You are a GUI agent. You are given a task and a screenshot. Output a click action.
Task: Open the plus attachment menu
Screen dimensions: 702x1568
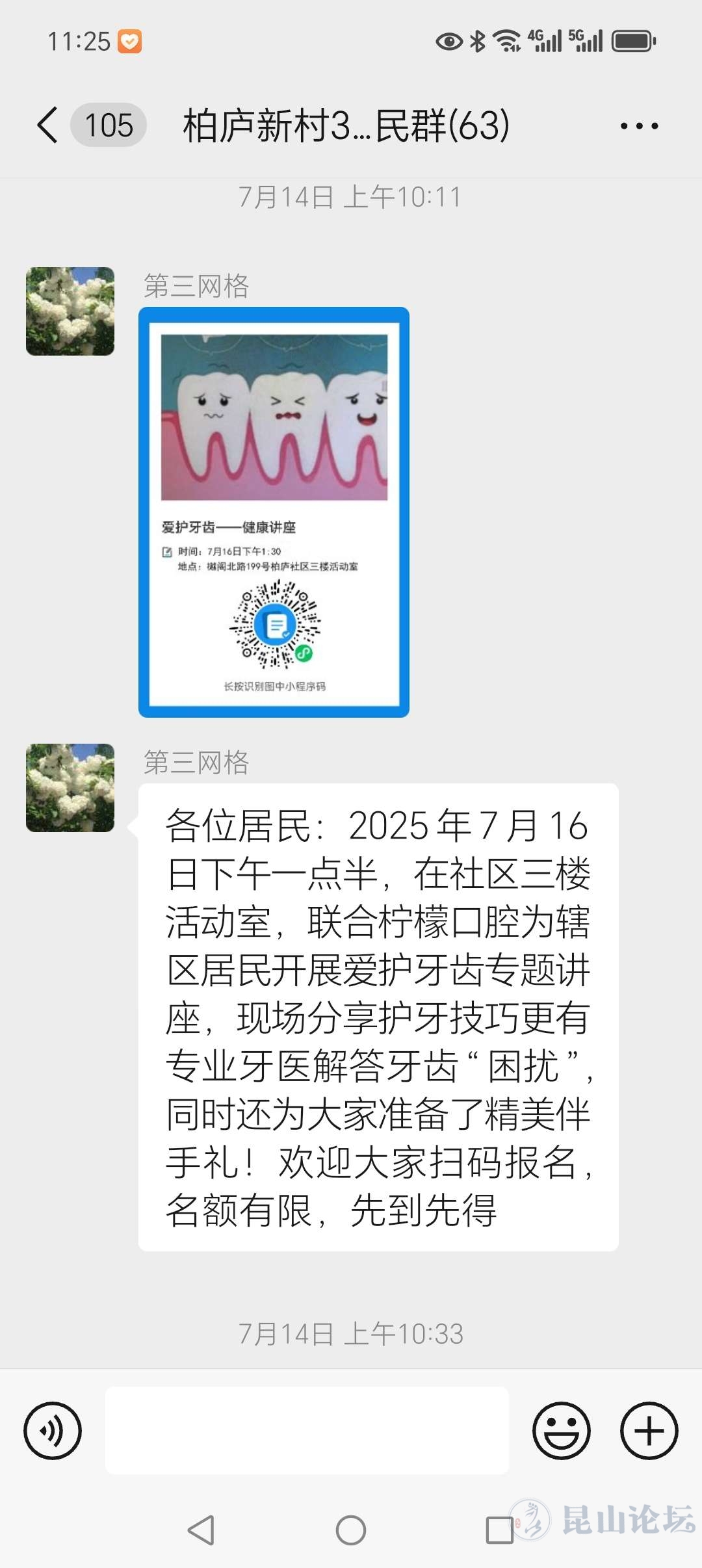[649, 1431]
